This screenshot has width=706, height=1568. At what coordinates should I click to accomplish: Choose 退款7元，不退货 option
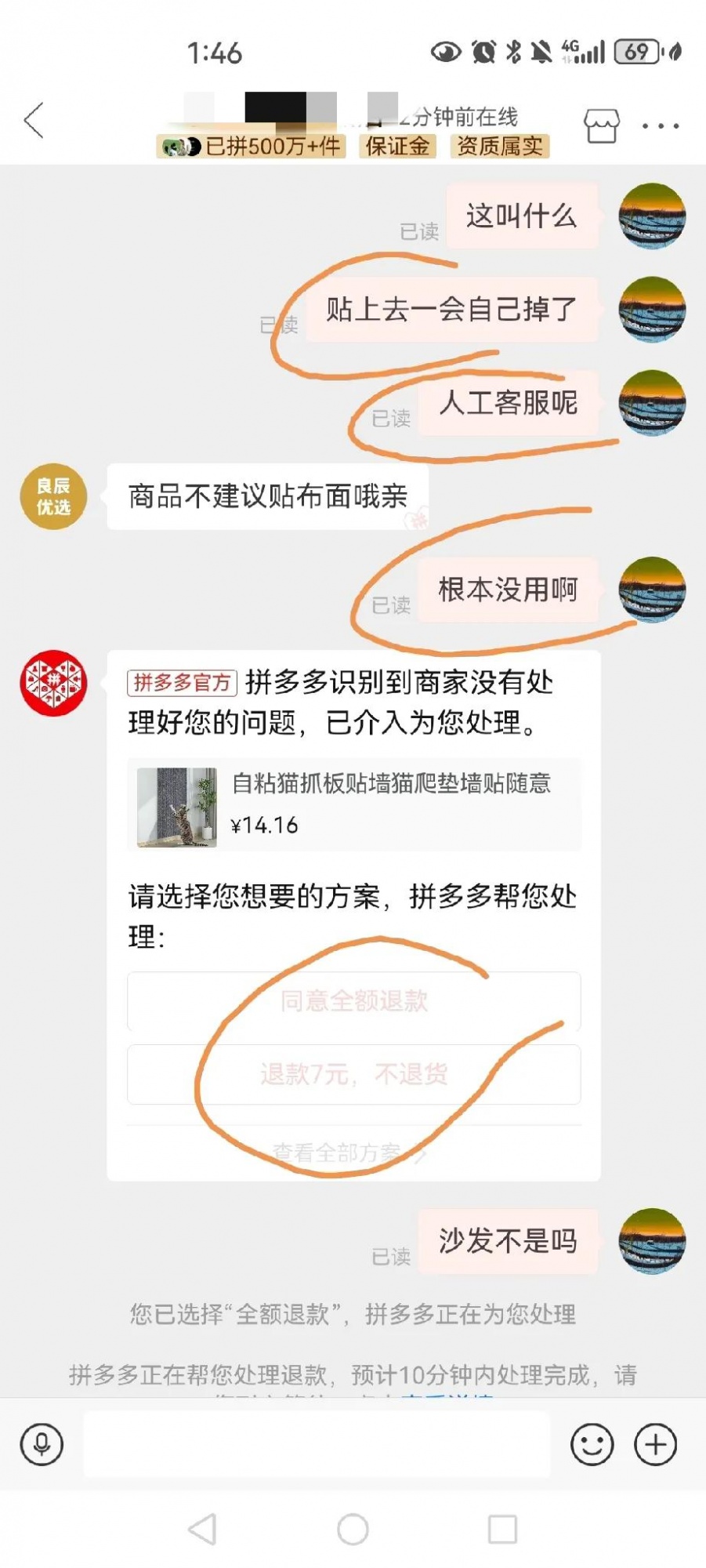pos(353,1074)
